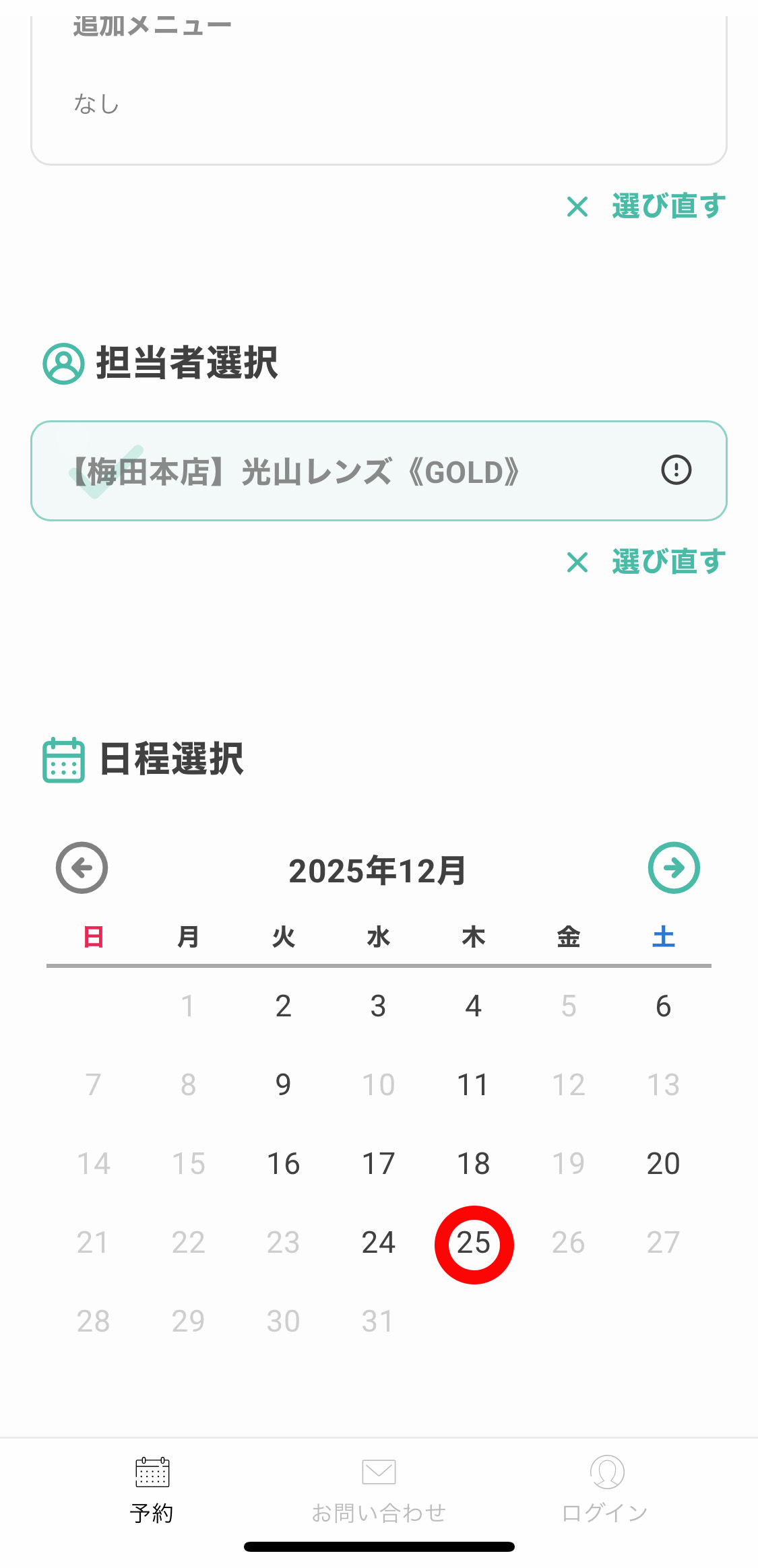The width and height of the screenshot is (758, 1568).
Task: Open info icon for 光山レンズ staff
Action: click(x=676, y=470)
